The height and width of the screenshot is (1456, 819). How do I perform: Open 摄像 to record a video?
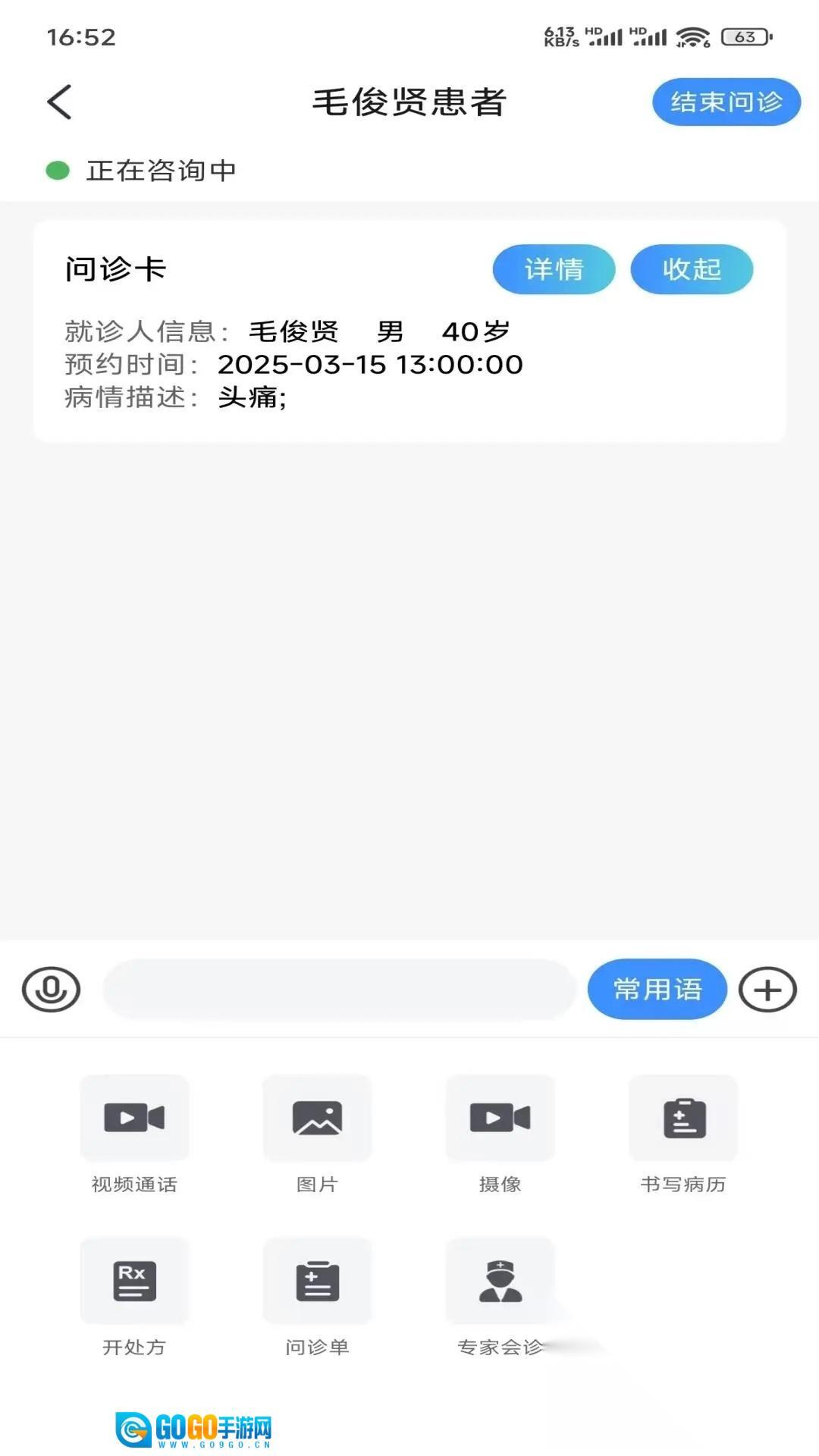[x=500, y=1119]
